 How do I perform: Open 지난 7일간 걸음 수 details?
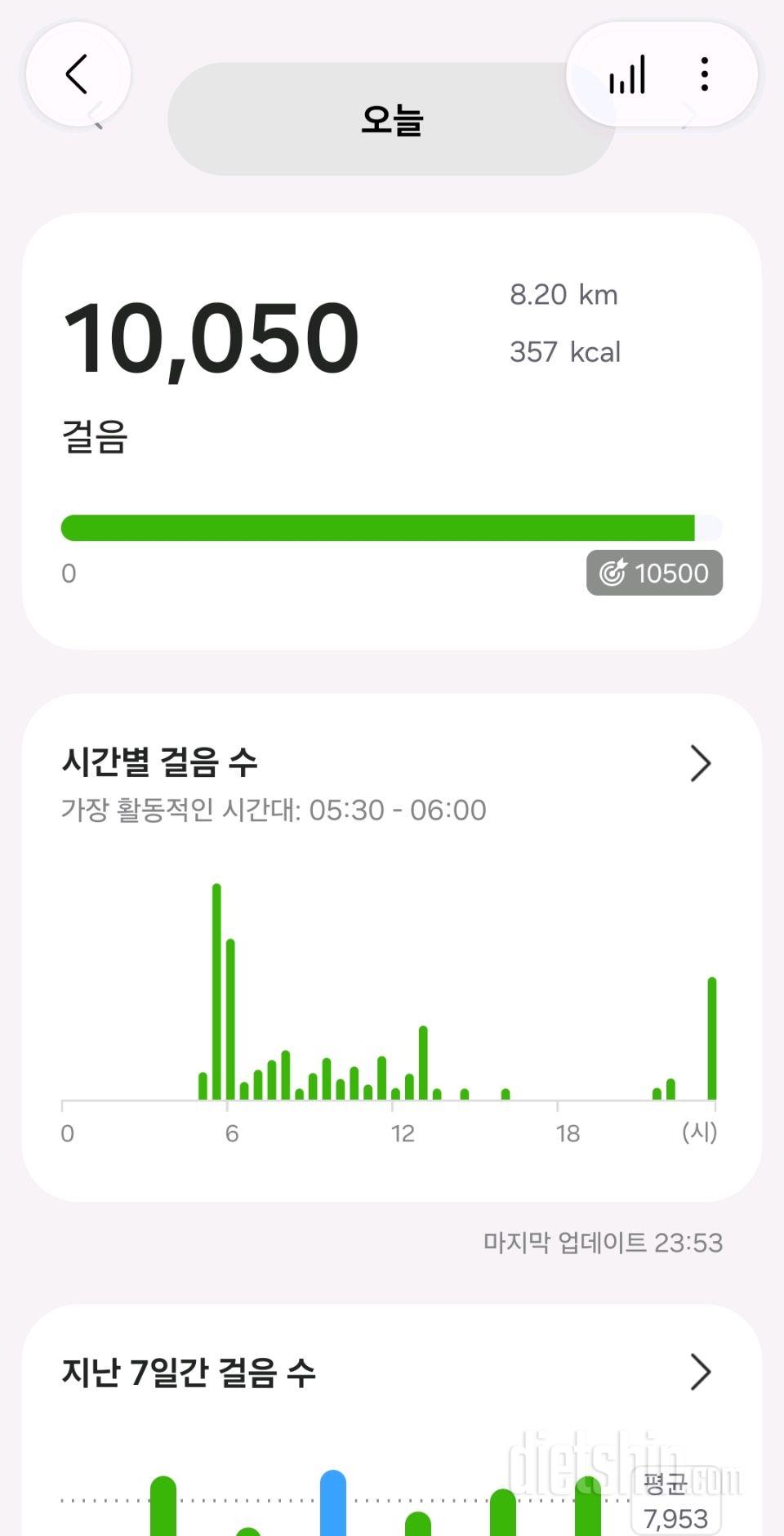point(700,1372)
